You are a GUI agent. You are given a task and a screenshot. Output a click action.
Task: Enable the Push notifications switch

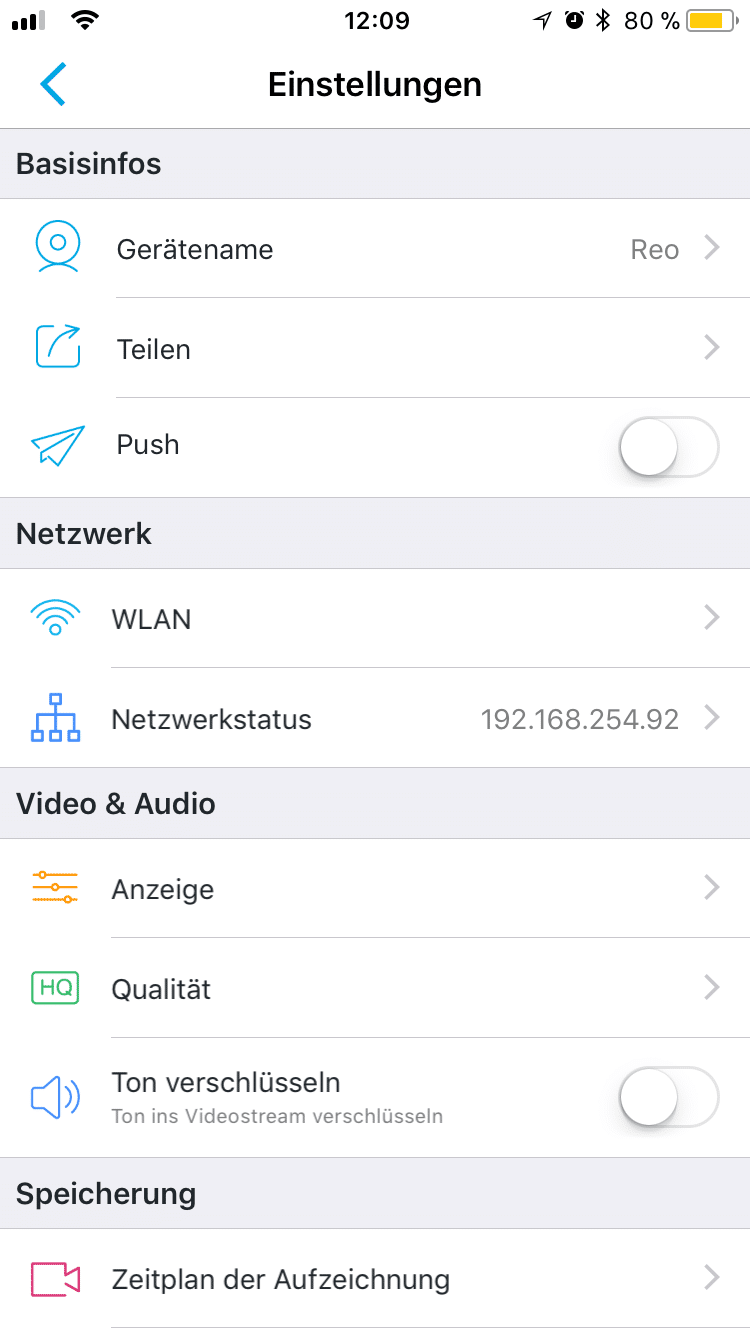[x=668, y=446]
